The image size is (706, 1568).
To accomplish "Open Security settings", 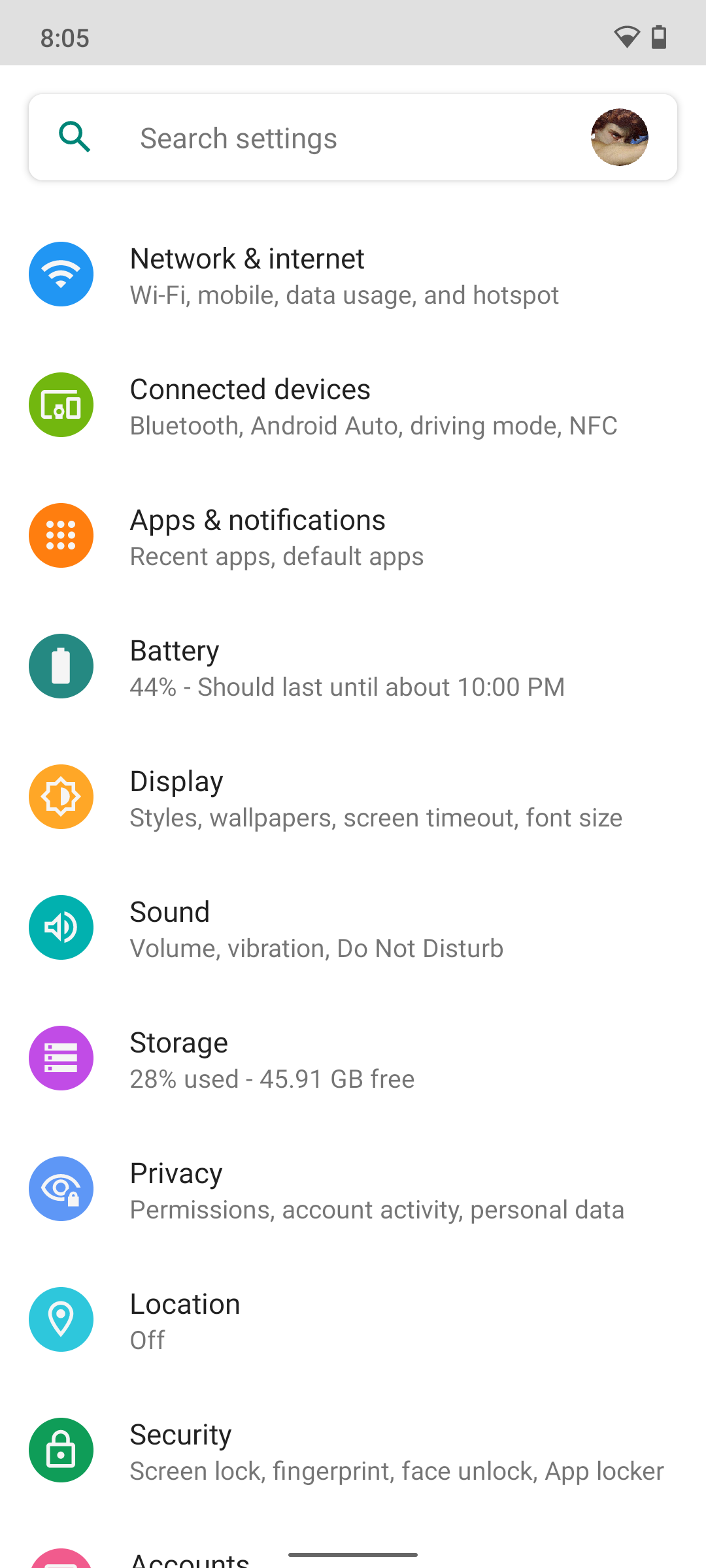I will click(x=353, y=1451).
